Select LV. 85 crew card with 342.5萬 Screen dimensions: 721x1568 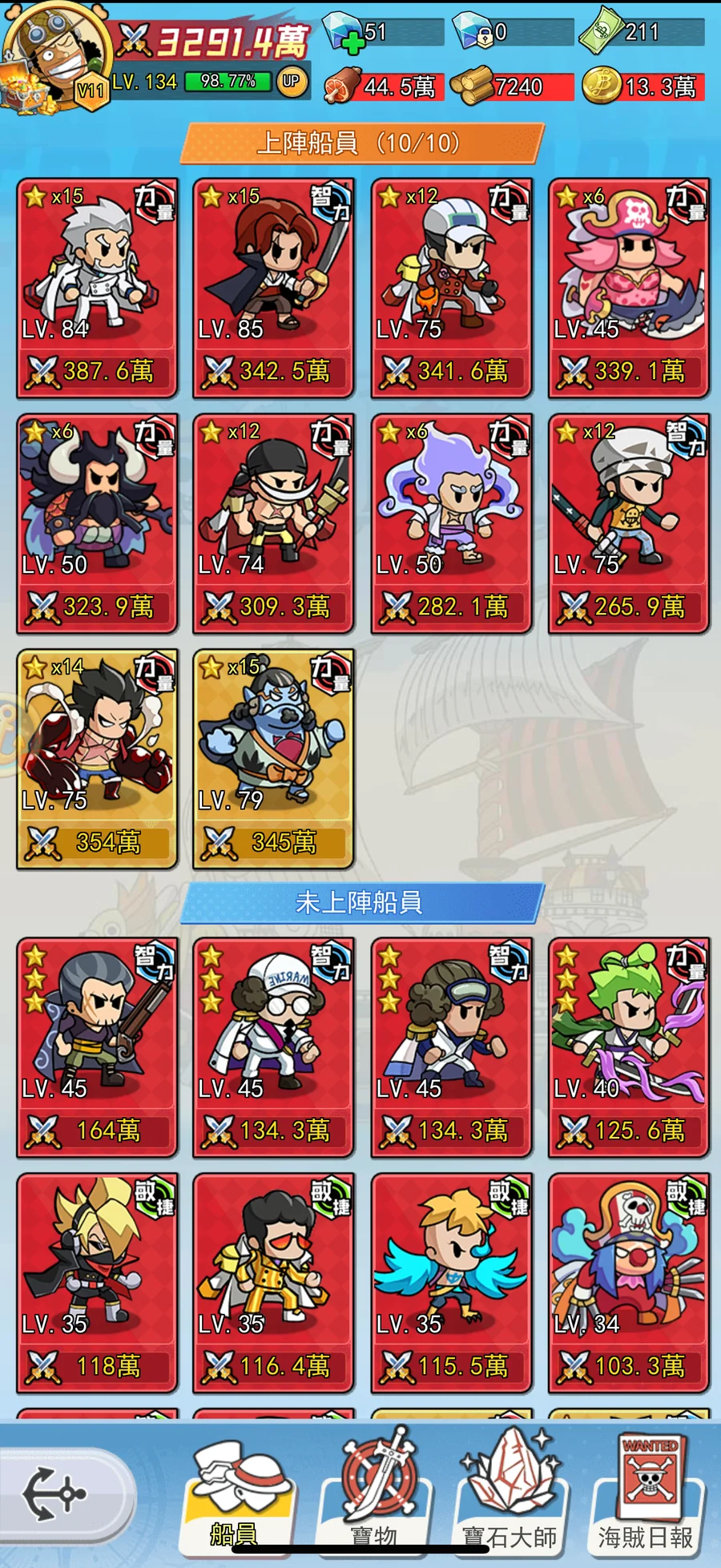(x=273, y=287)
